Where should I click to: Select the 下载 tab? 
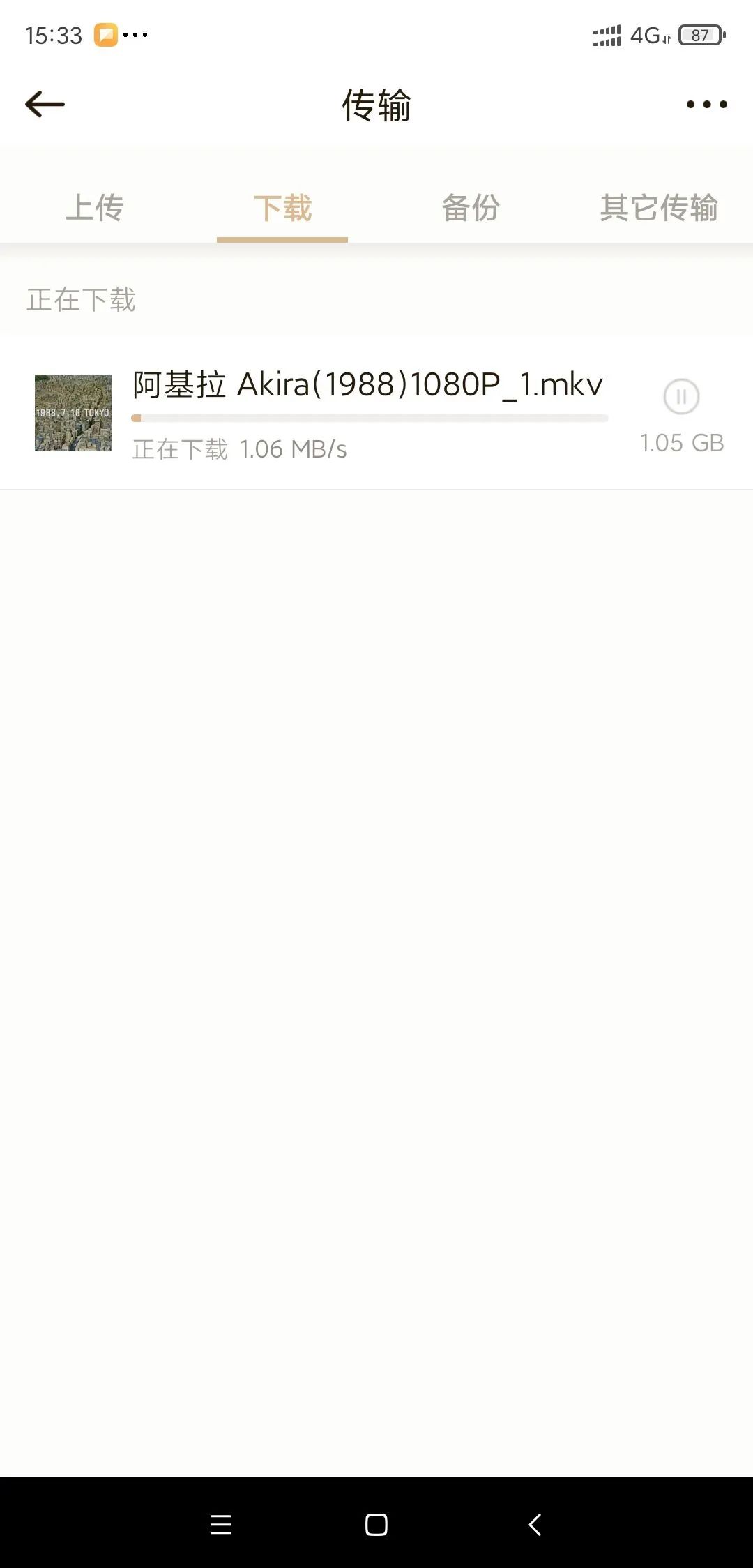tap(282, 208)
